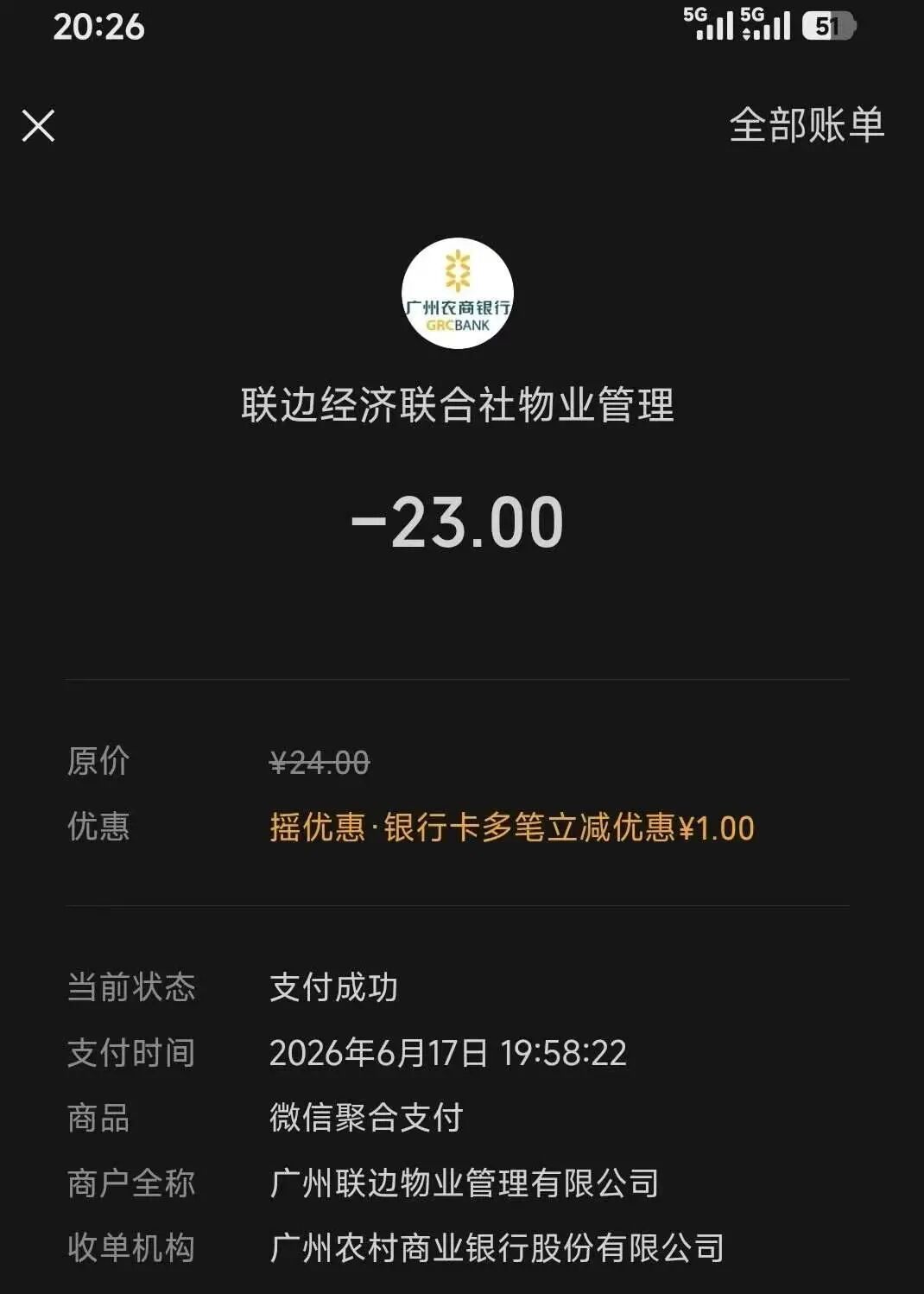Close the payment detail page

click(x=38, y=125)
